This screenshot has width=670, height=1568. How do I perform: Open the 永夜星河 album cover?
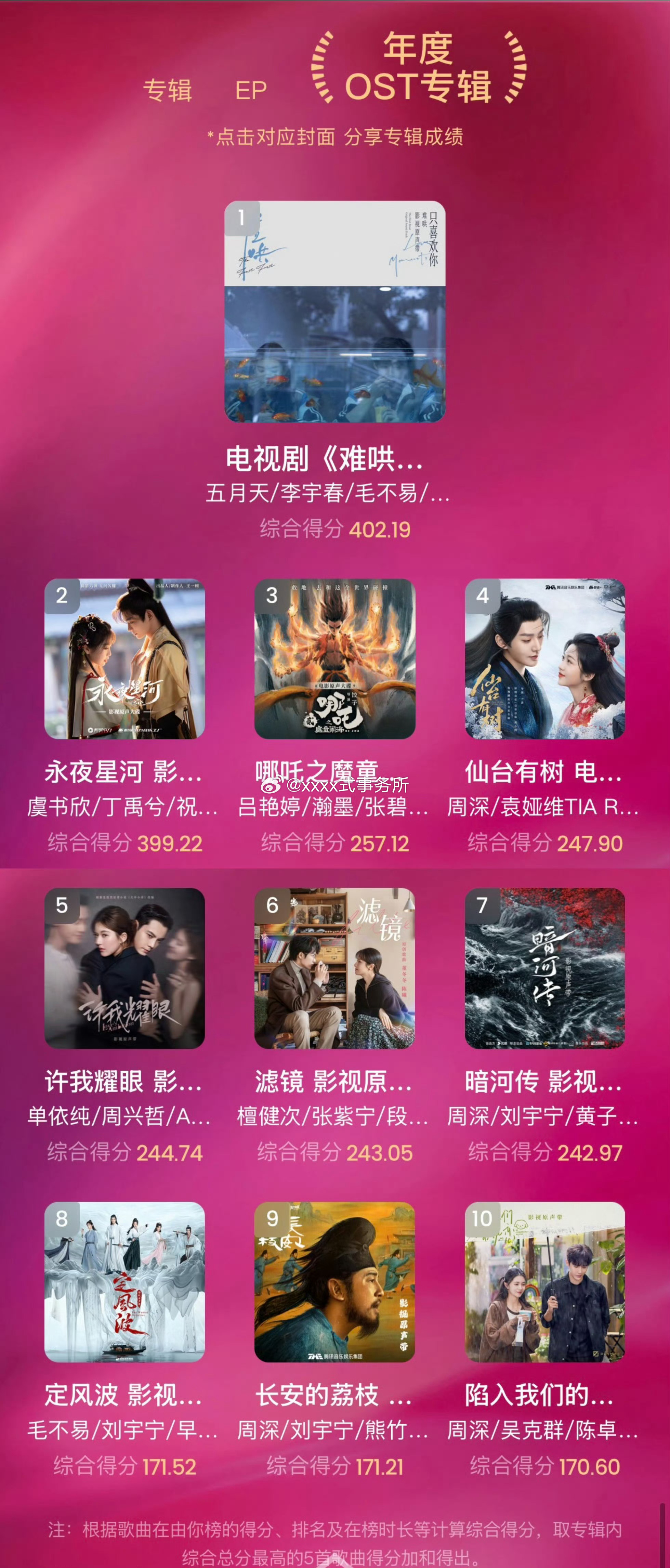(125, 661)
